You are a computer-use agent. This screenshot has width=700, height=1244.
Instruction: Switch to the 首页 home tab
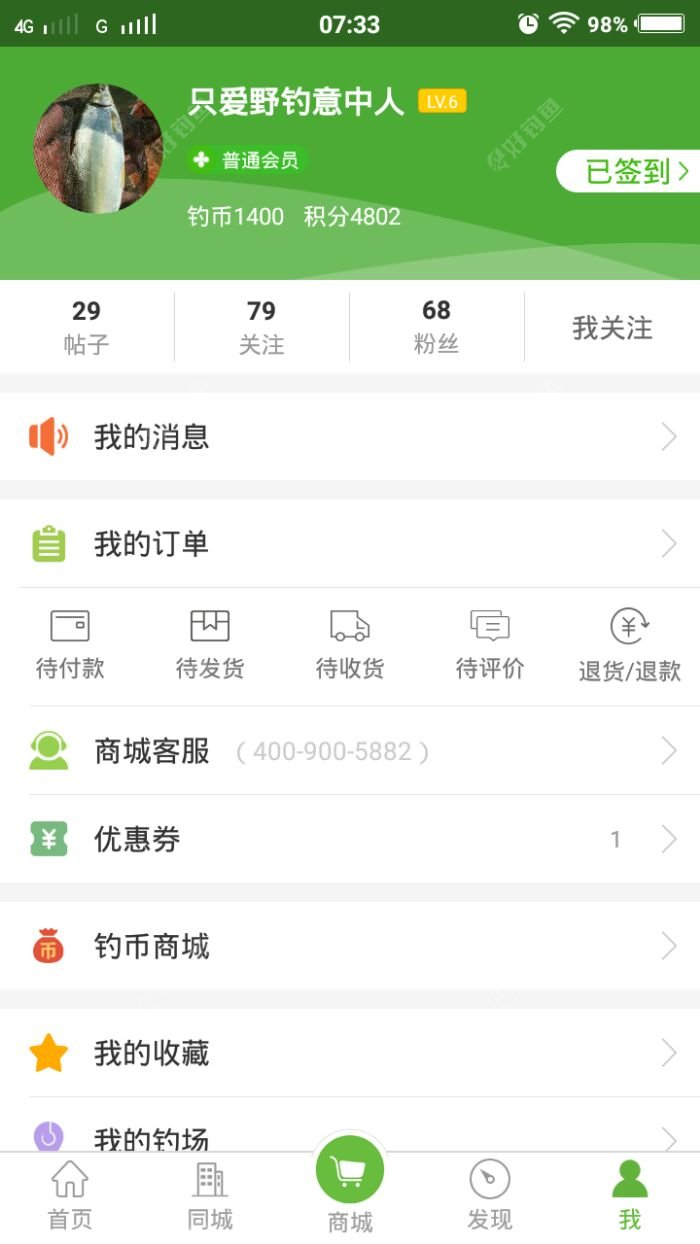(70, 1196)
